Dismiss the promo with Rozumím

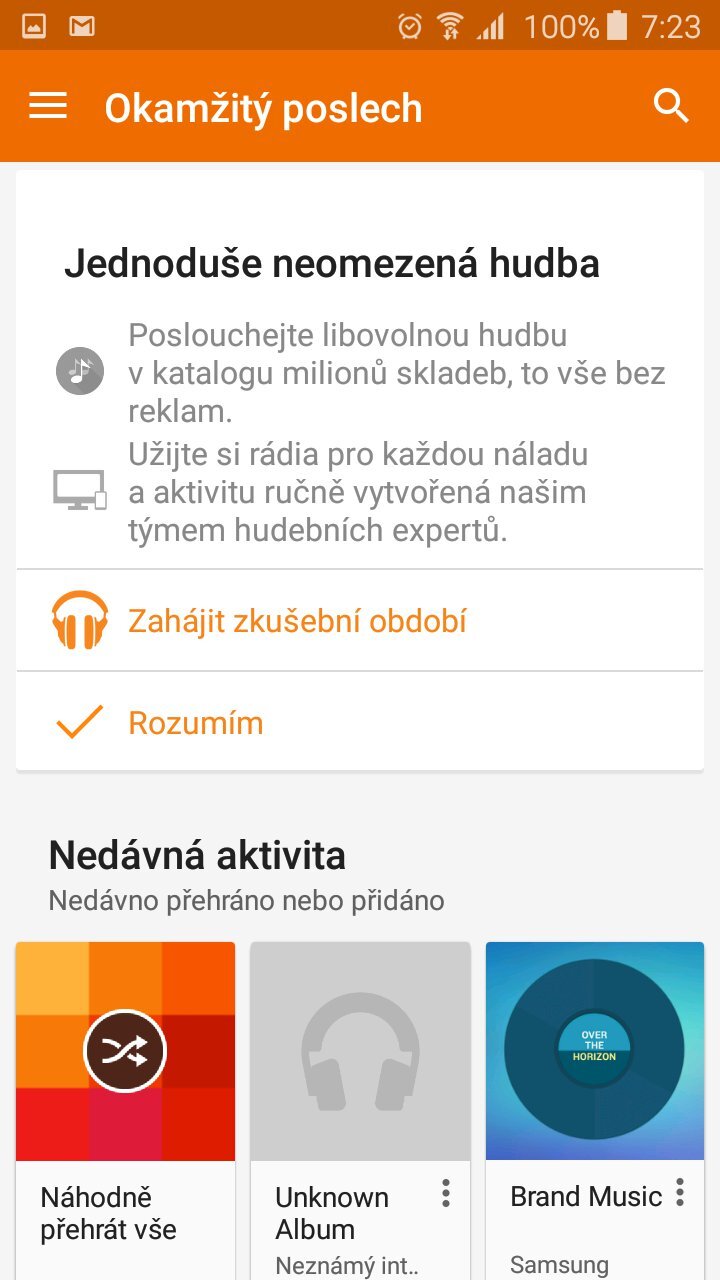tap(195, 722)
